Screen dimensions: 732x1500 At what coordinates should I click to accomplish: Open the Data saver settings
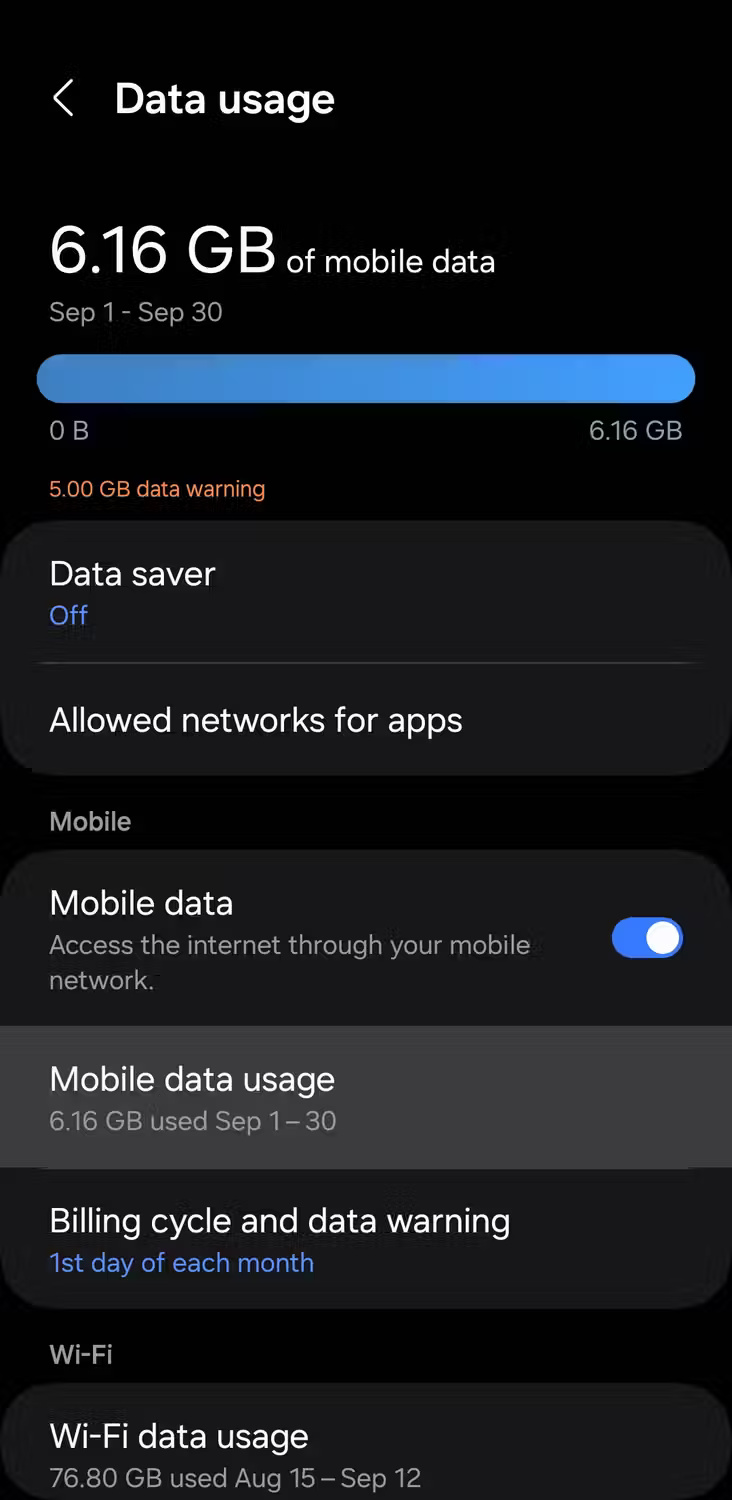pyautogui.click(x=132, y=574)
